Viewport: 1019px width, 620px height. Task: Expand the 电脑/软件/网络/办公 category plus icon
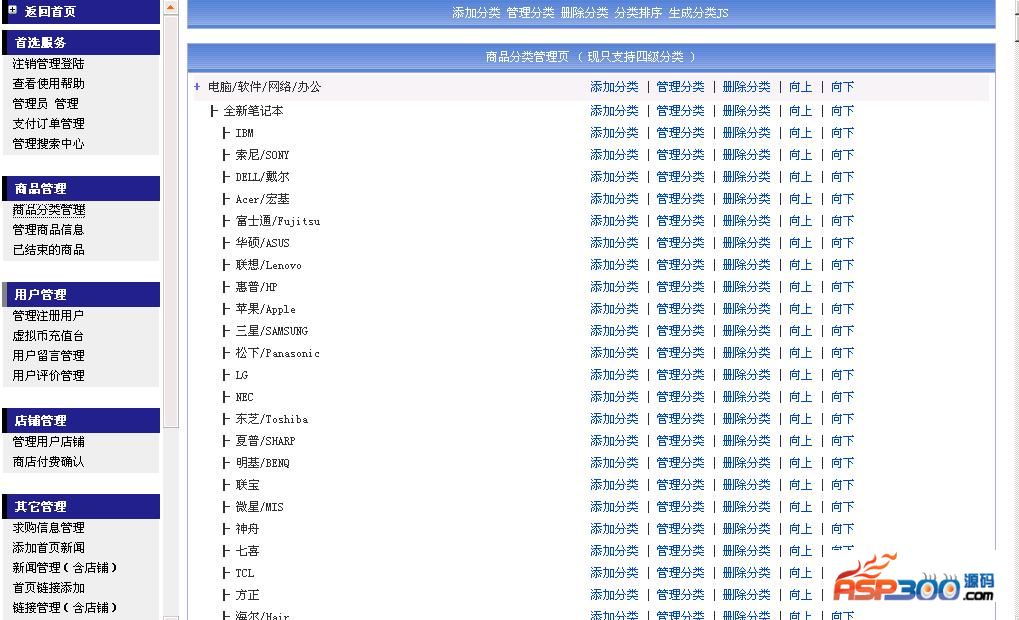click(197, 87)
